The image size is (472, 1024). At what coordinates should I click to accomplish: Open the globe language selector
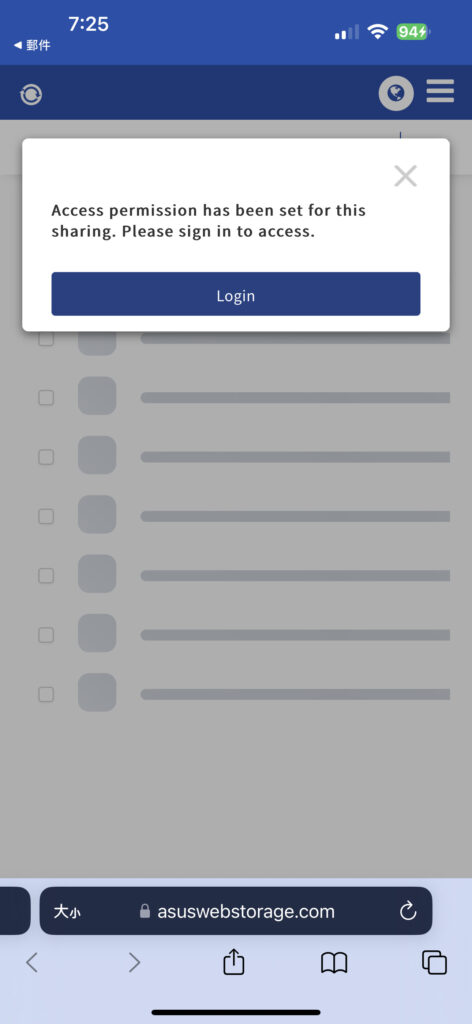pyautogui.click(x=396, y=93)
